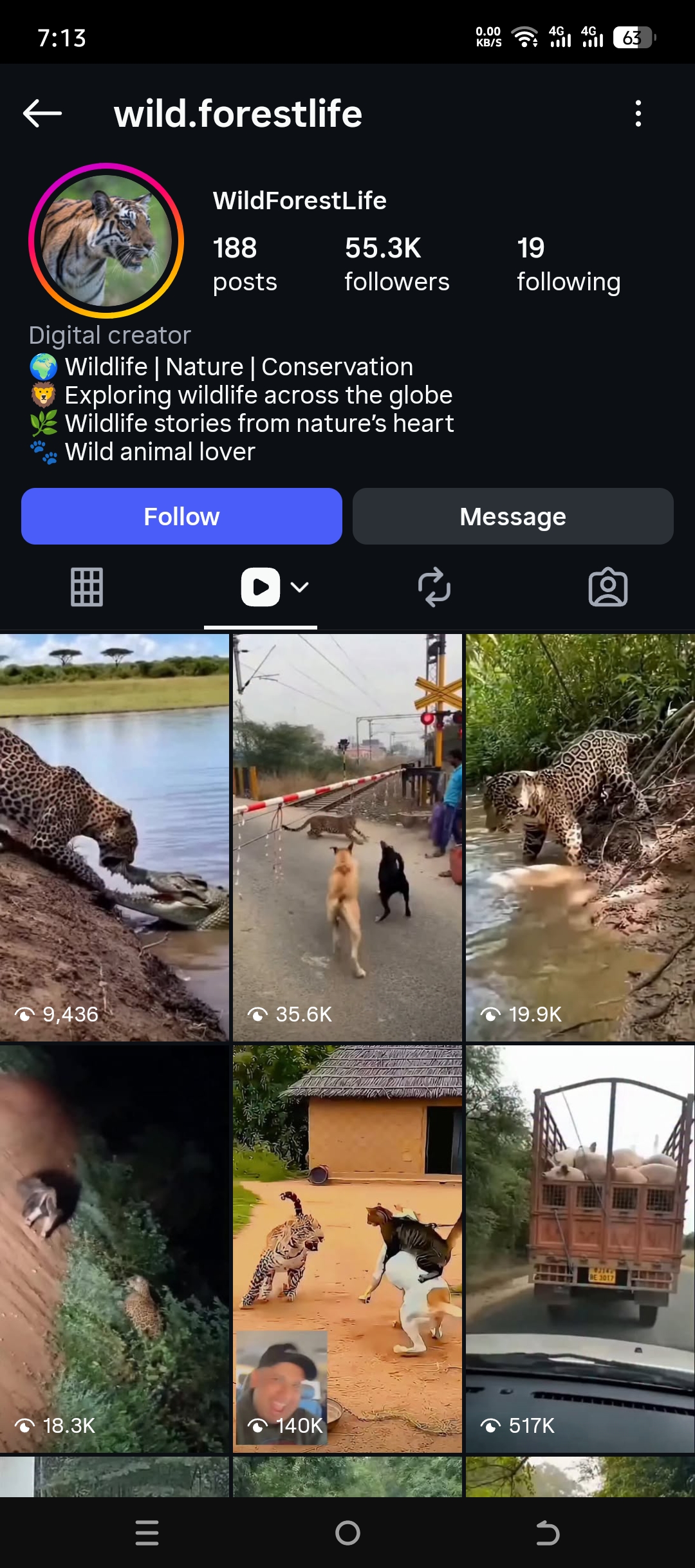Watch the reel with 18.3K views
The image size is (695, 1568).
(115, 1249)
